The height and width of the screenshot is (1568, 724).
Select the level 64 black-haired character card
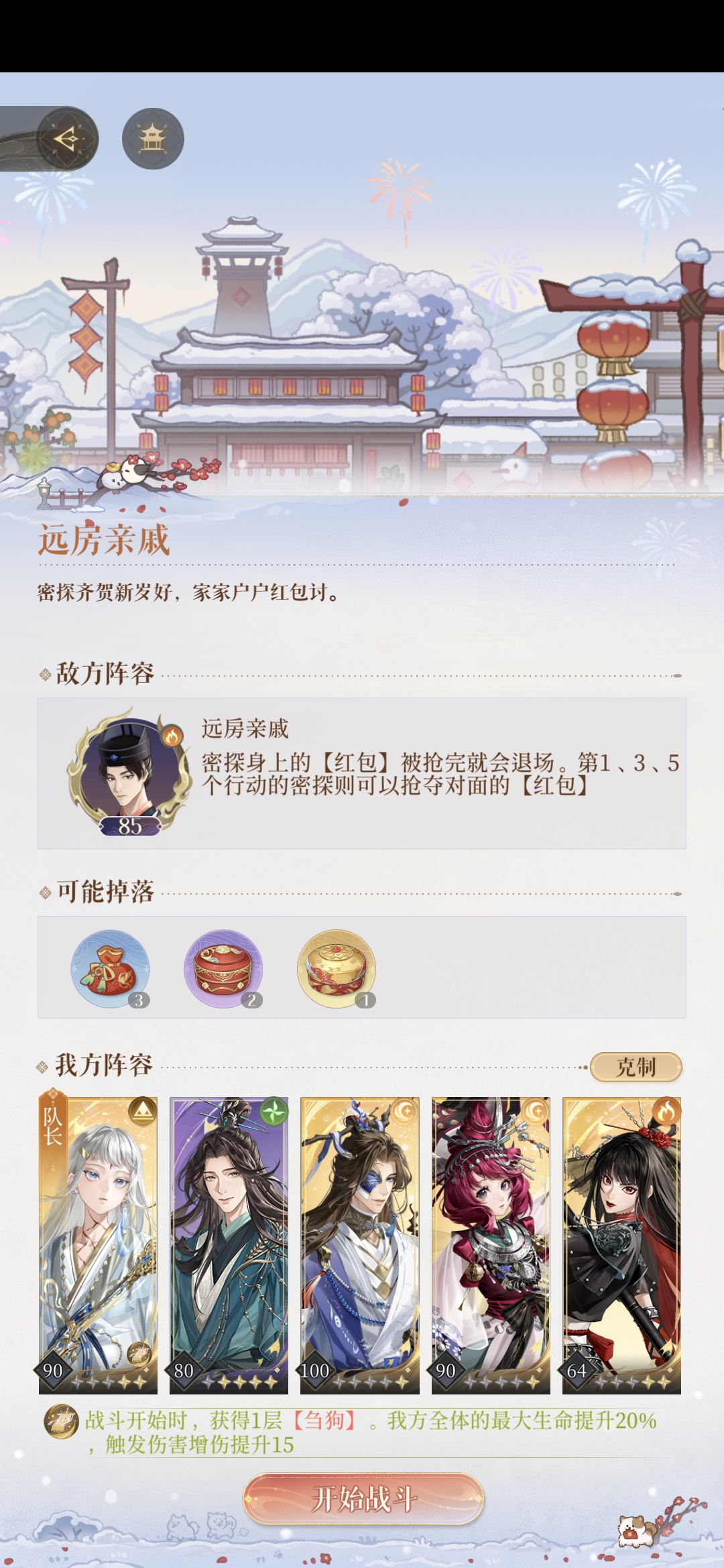621,1245
